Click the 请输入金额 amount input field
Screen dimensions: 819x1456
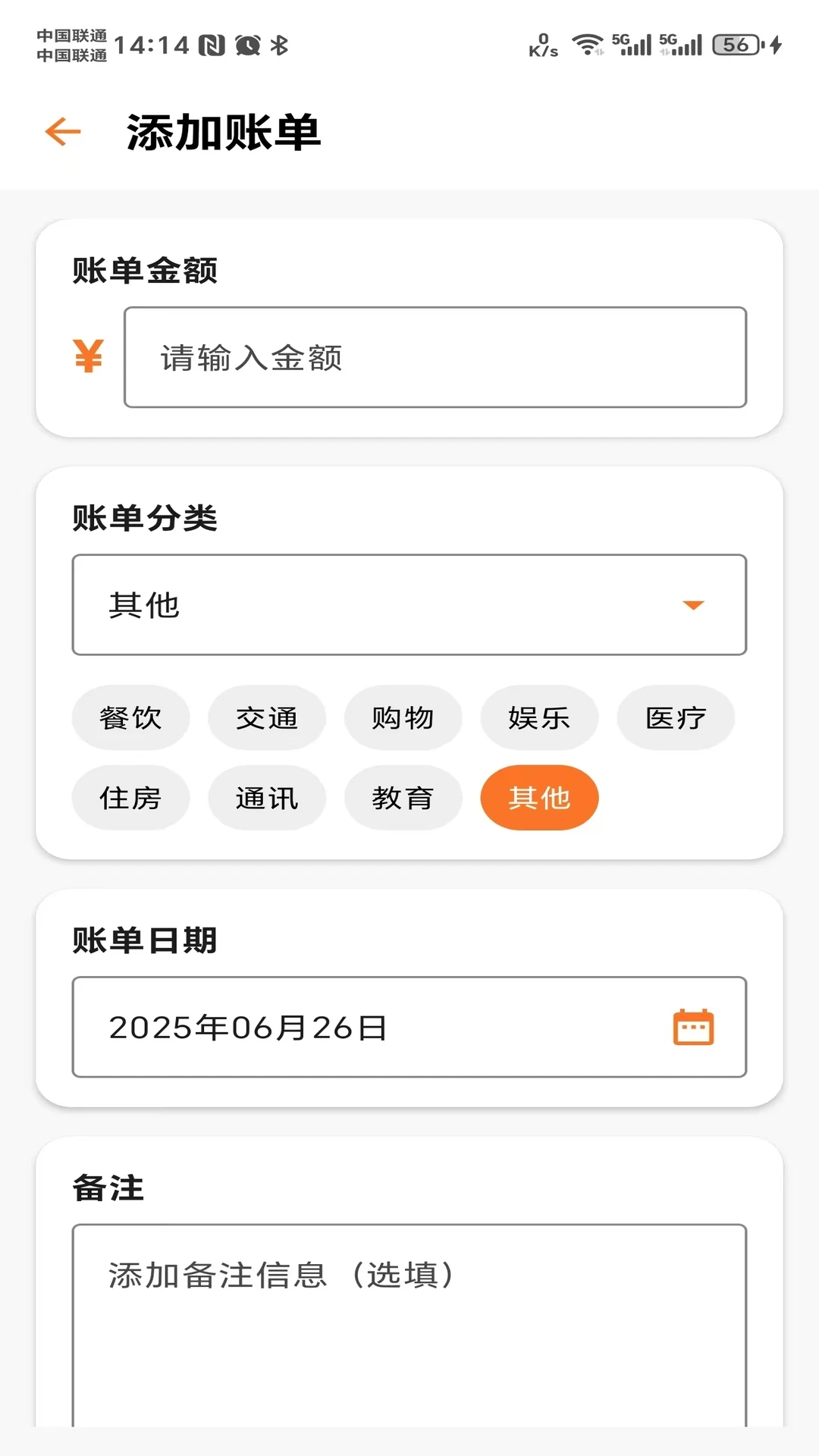[436, 356]
